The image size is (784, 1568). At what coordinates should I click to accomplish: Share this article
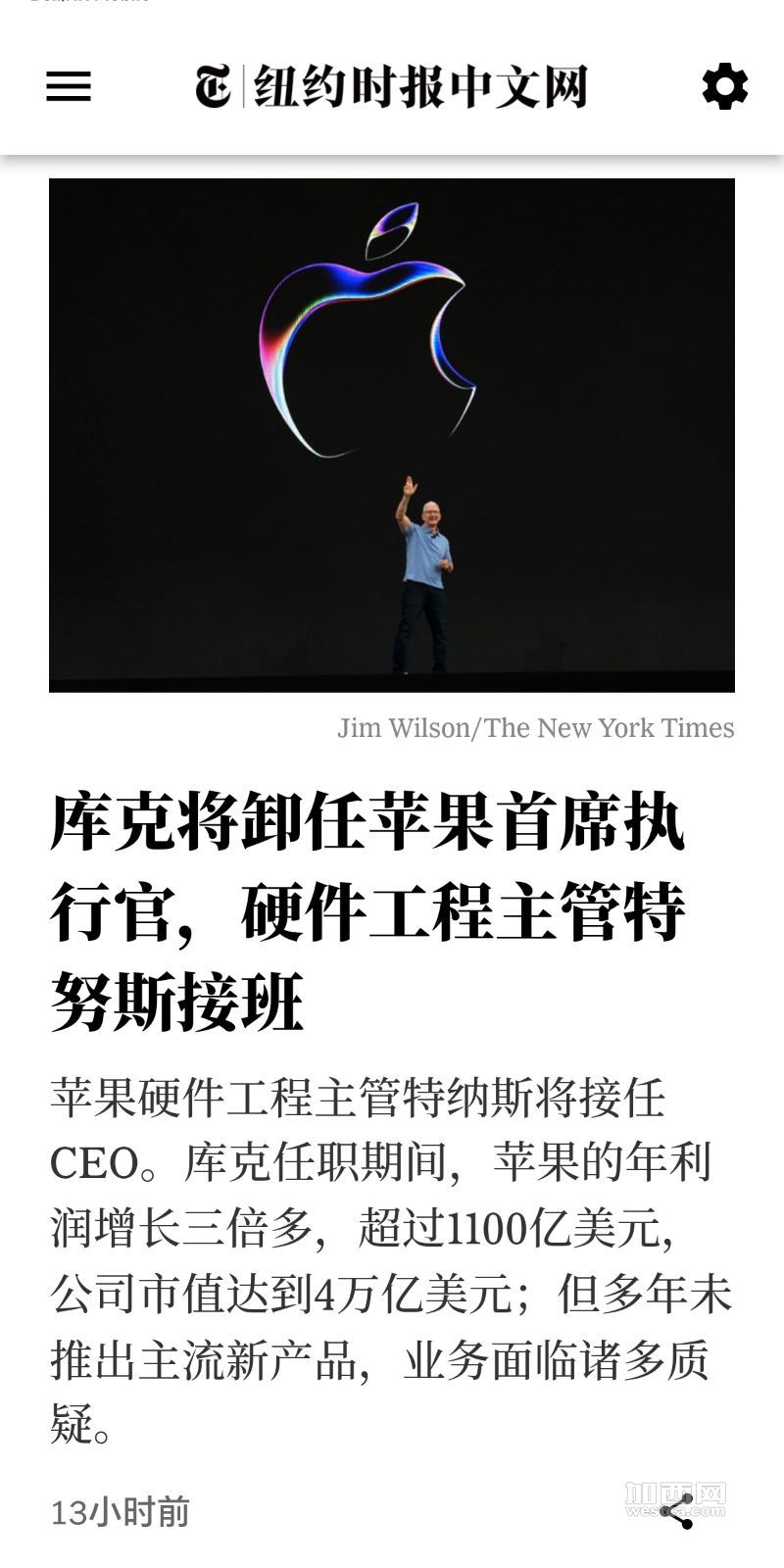tap(676, 1510)
